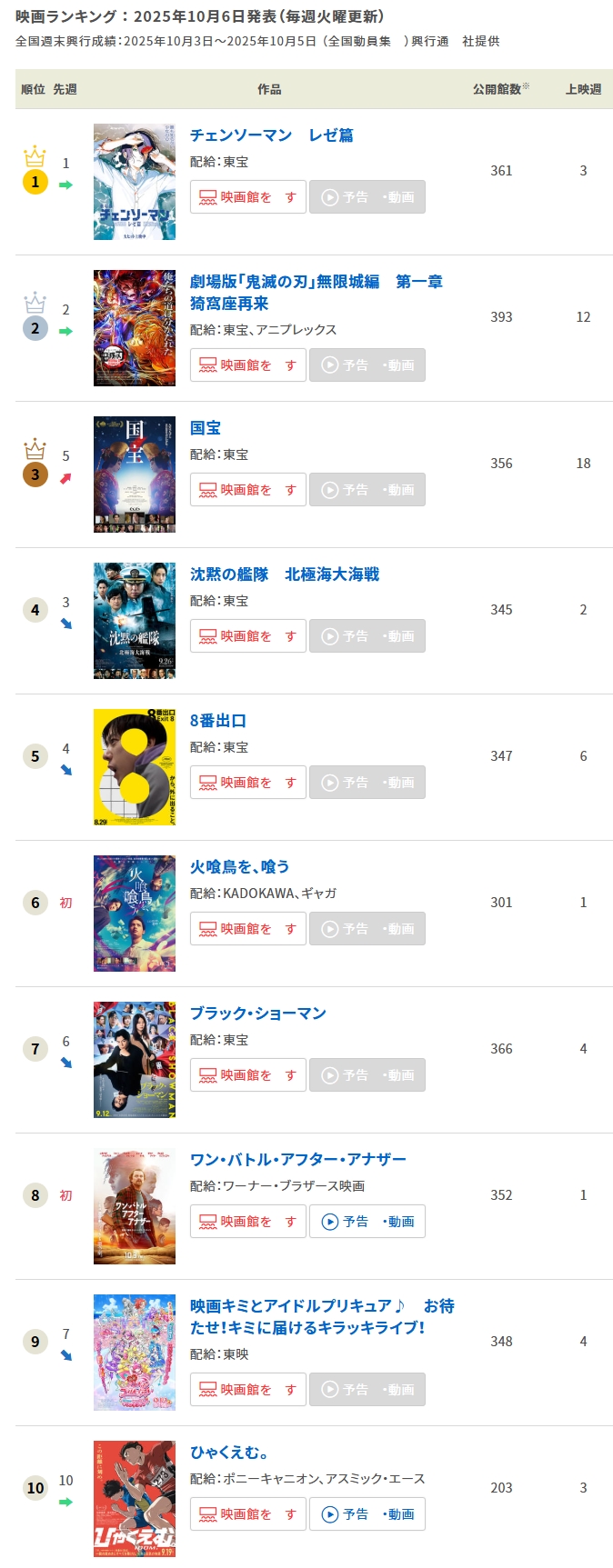This screenshot has width=613, height=1568.
Task: Tap the 国宝 poster thumbnail
Action: [135, 474]
